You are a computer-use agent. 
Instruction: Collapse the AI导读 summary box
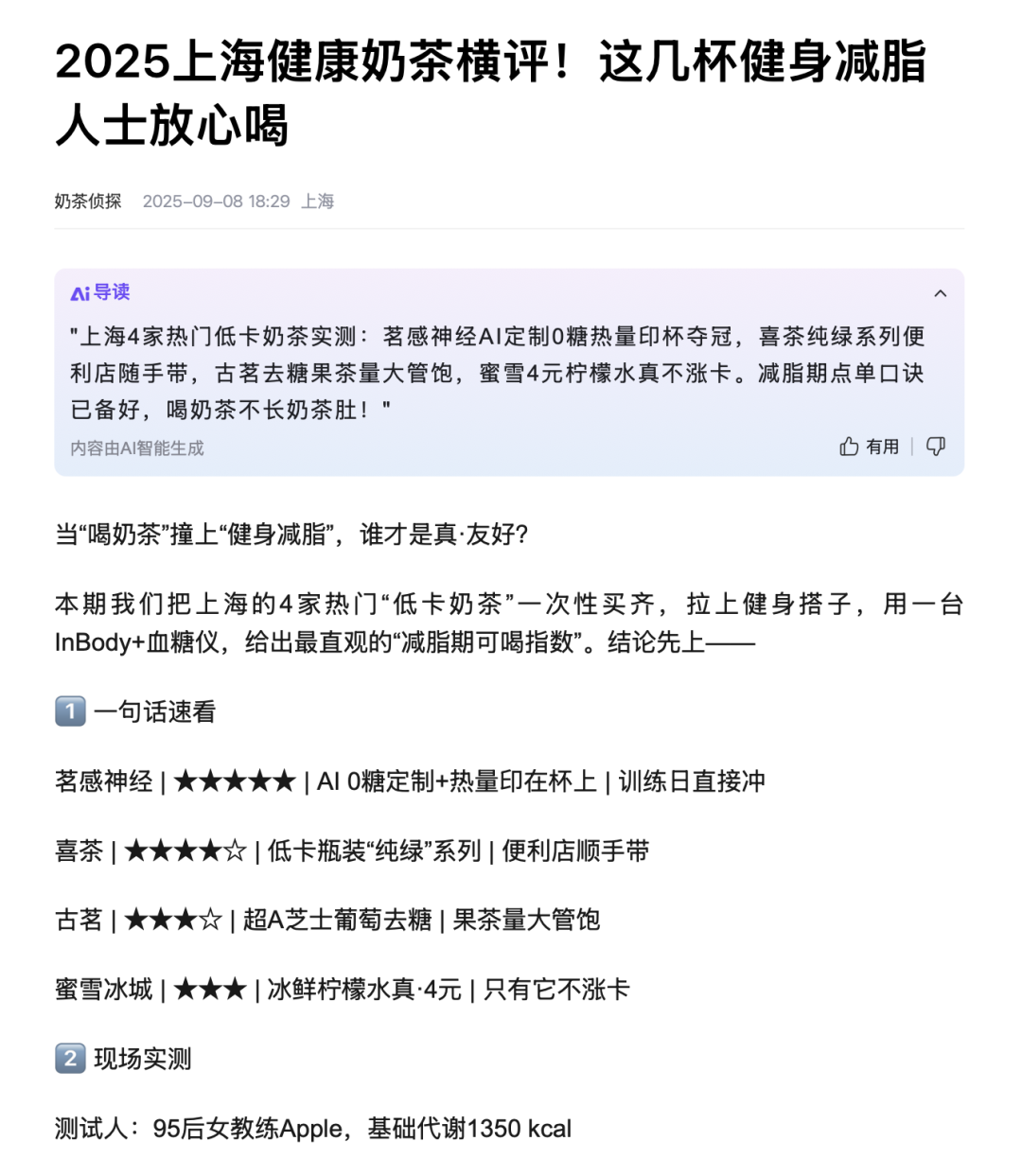click(940, 293)
